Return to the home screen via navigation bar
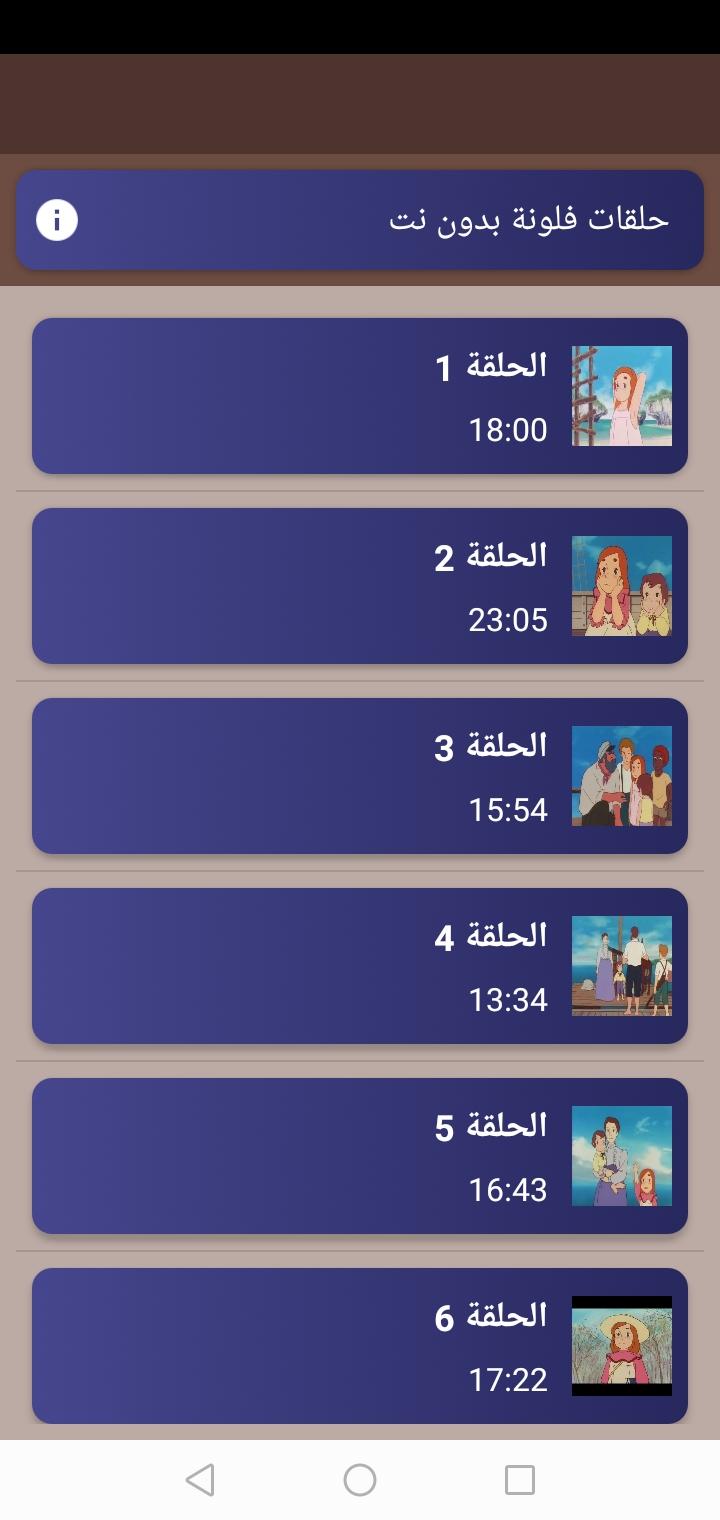Screen dimensions: 720x1520 [x=360, y=1480]
